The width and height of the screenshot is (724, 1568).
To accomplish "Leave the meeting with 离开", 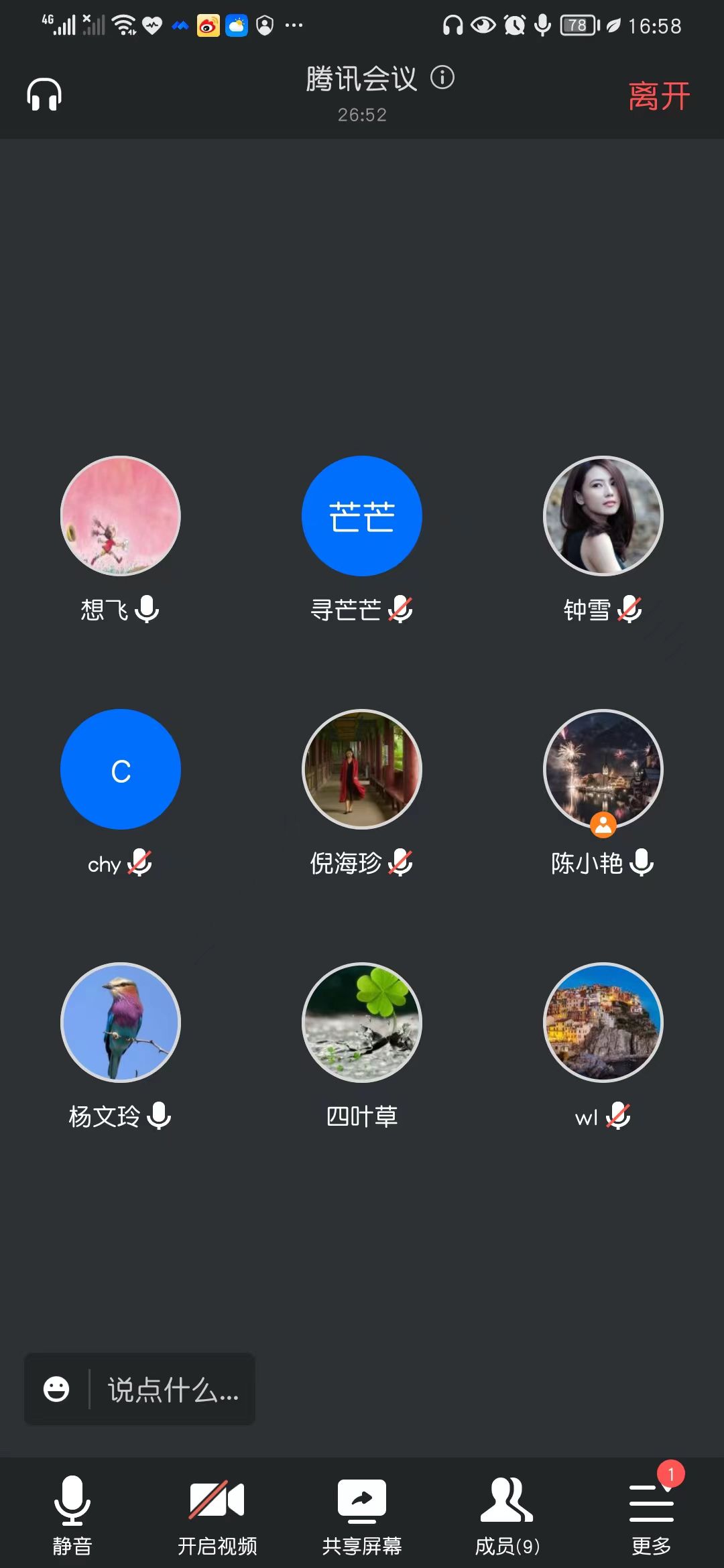I will click(x=658, y=96).
